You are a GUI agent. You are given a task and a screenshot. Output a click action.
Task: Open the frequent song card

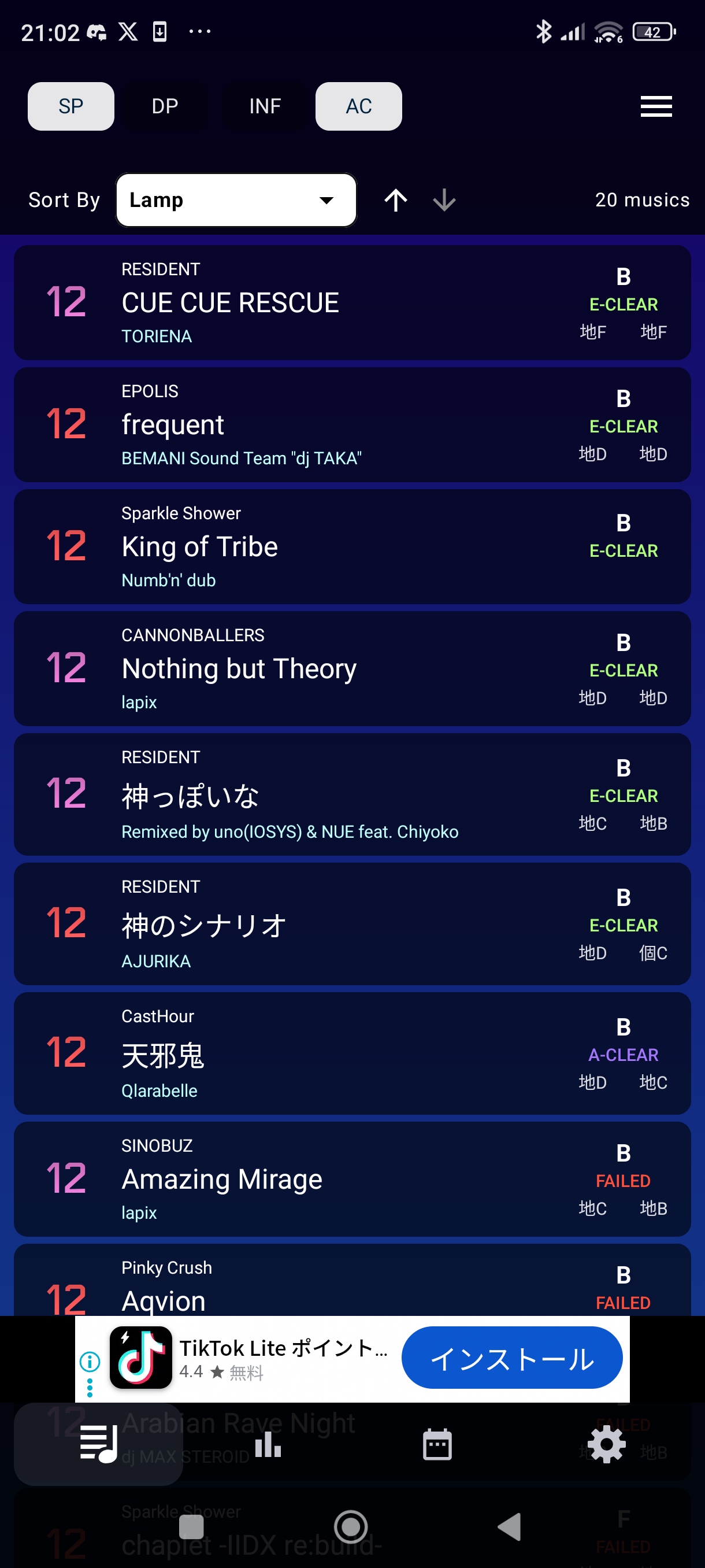(x=352, y=425)
